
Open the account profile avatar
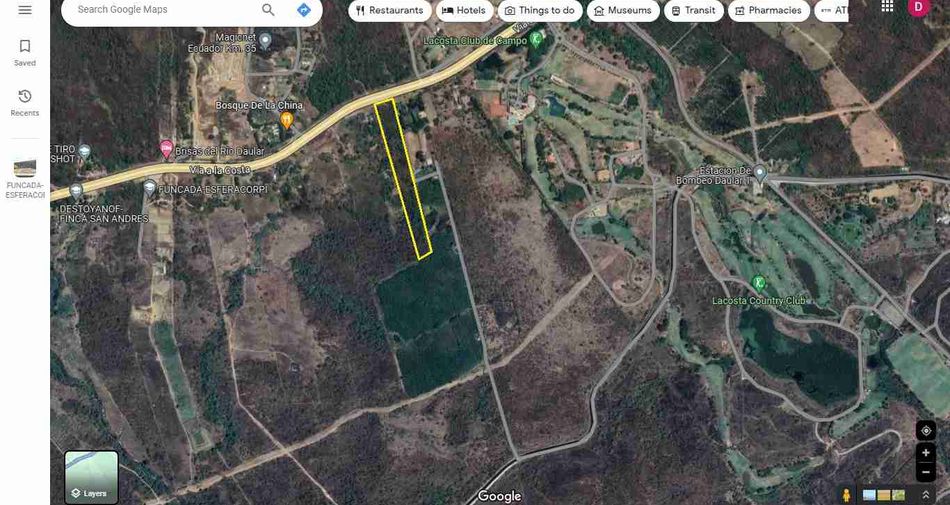[918, 7]
